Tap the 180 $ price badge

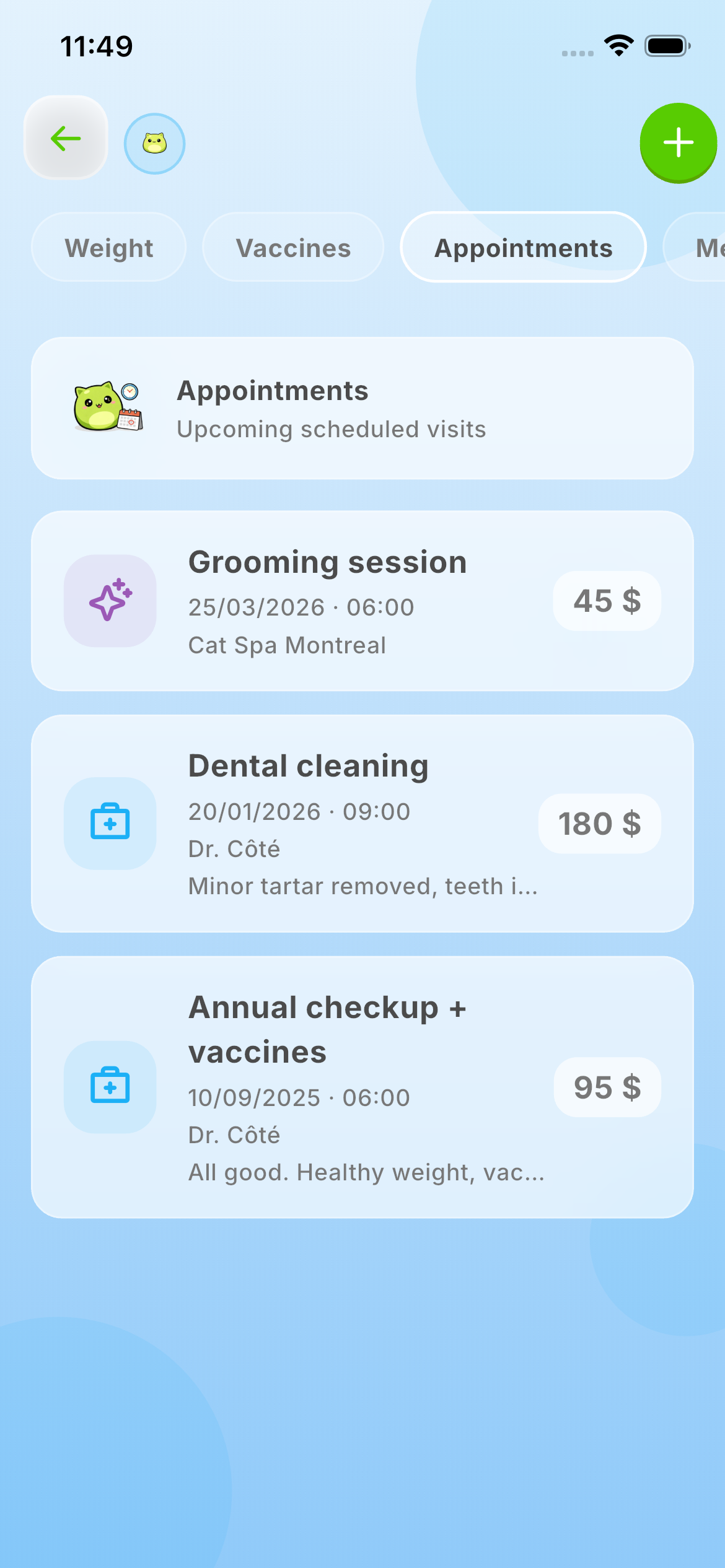599,824
